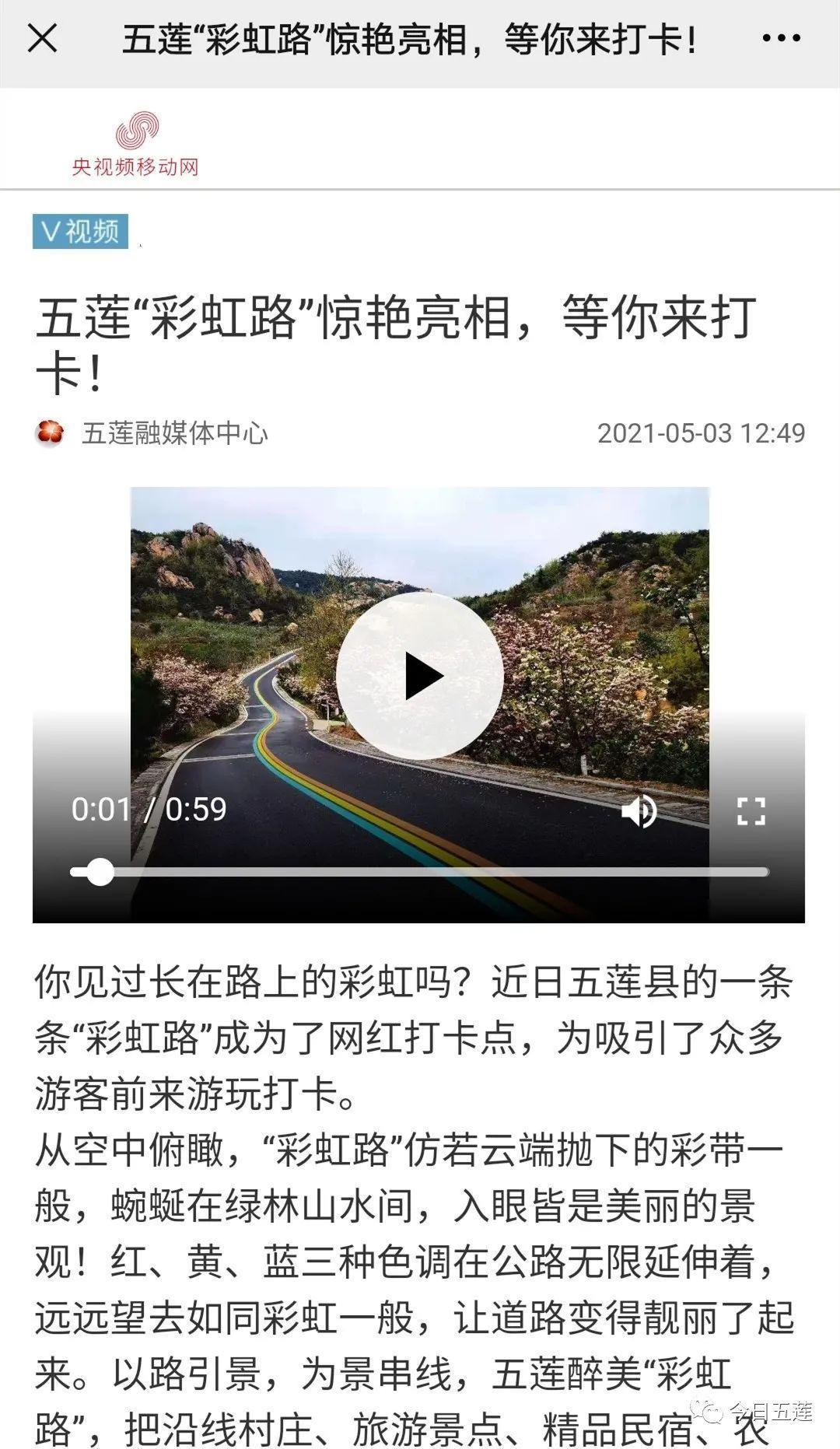Open the three-dot overflow menu
The height and width of the screenshot is (1449, 840).
781,37
